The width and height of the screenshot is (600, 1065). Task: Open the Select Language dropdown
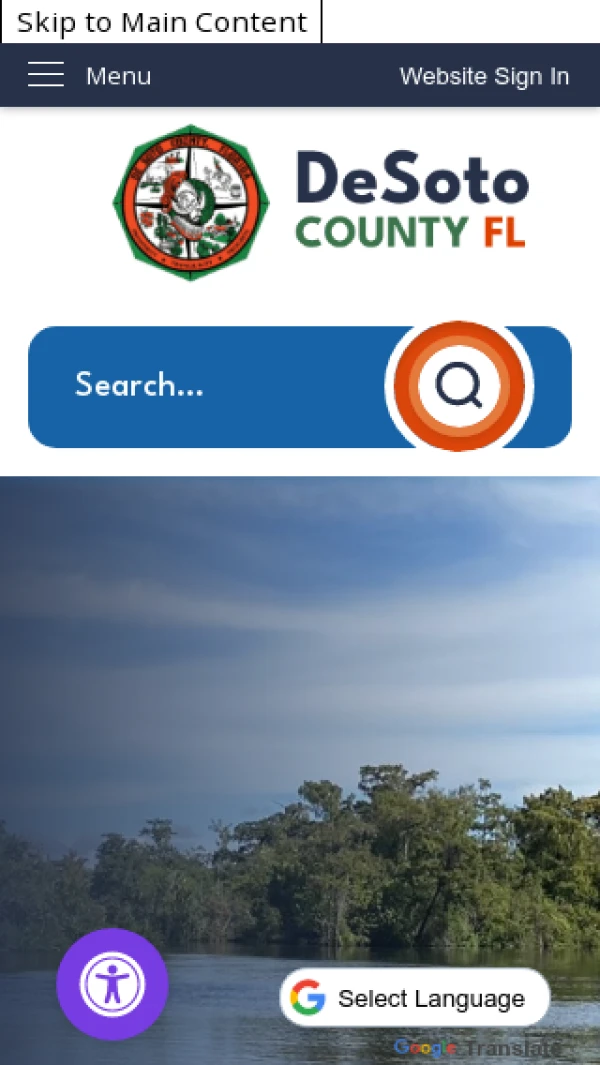point(415,998)
